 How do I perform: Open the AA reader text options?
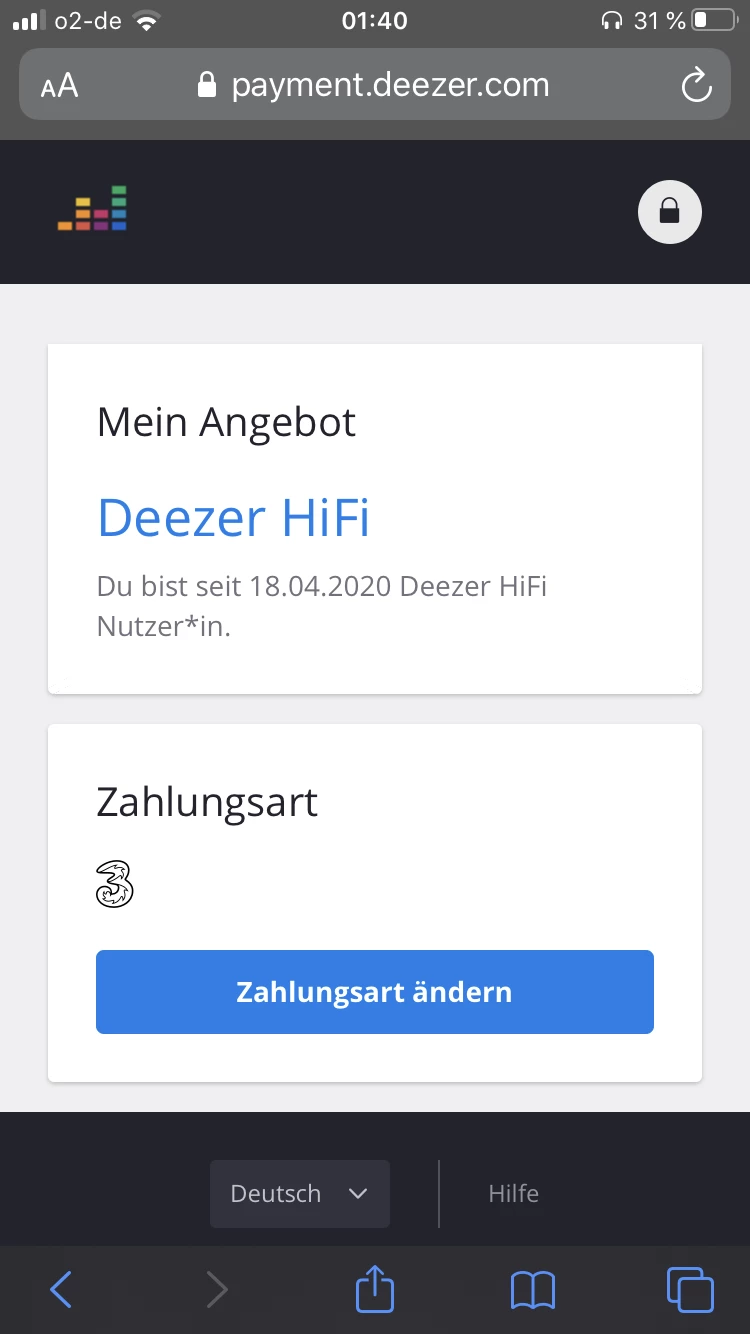point(60,86)
